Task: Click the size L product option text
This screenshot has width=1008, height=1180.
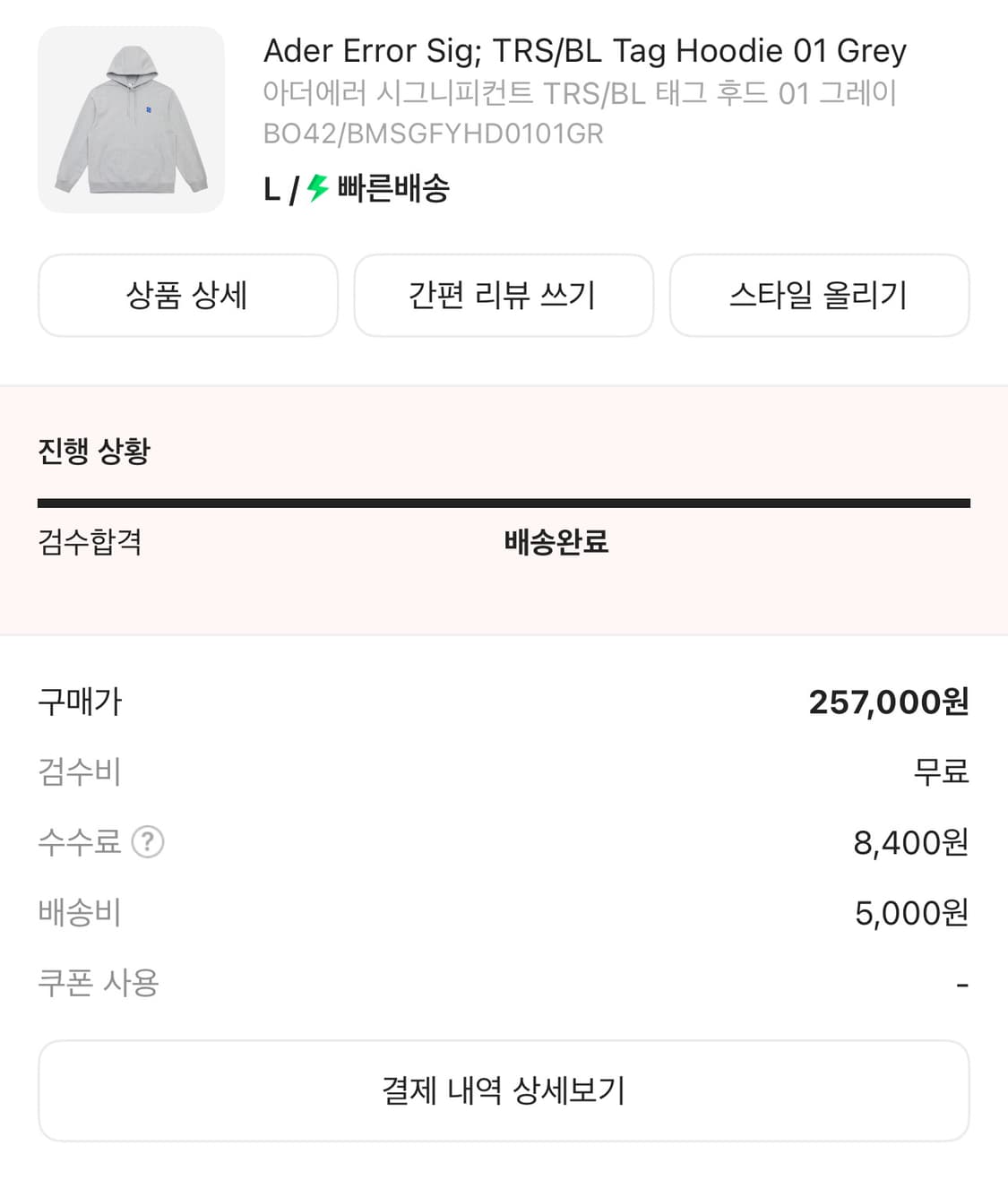Action: pos(271,189)
